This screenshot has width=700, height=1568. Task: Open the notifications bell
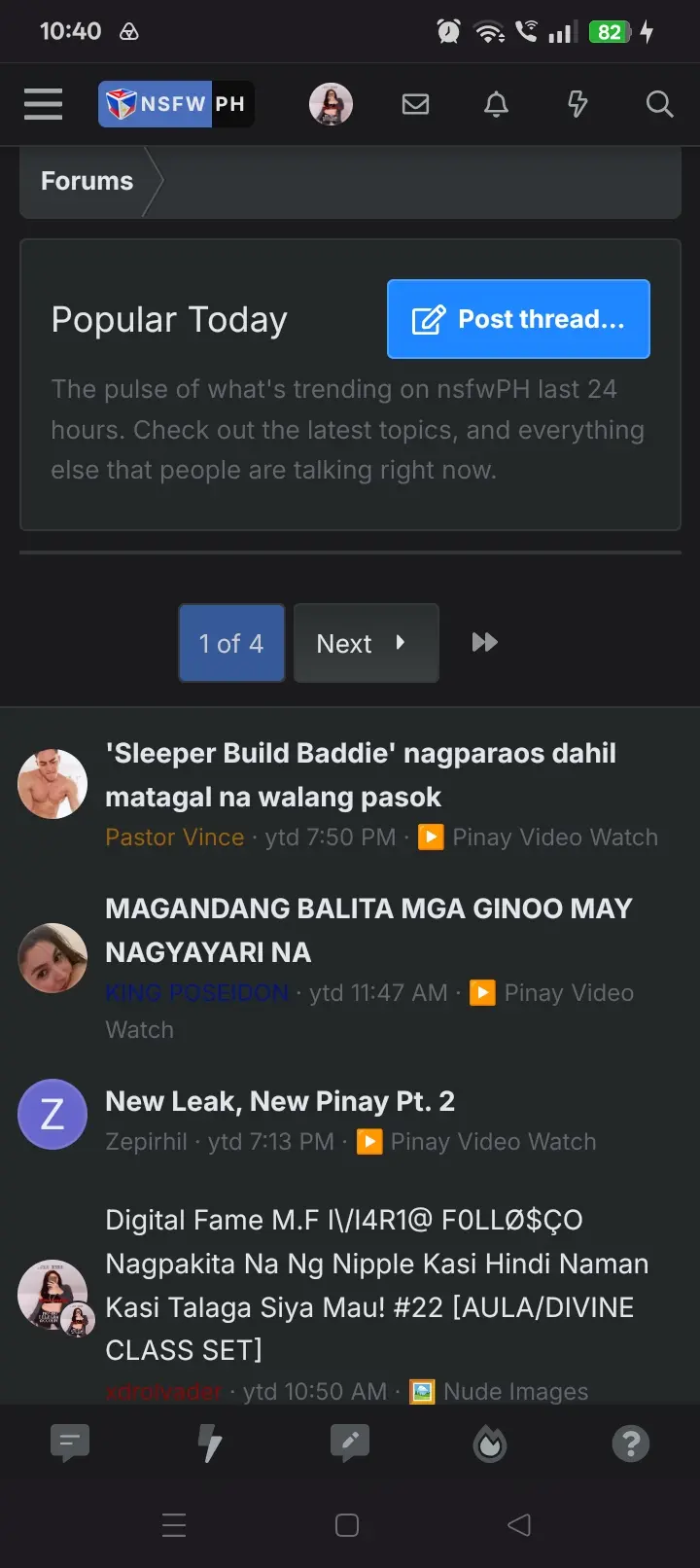496,104
